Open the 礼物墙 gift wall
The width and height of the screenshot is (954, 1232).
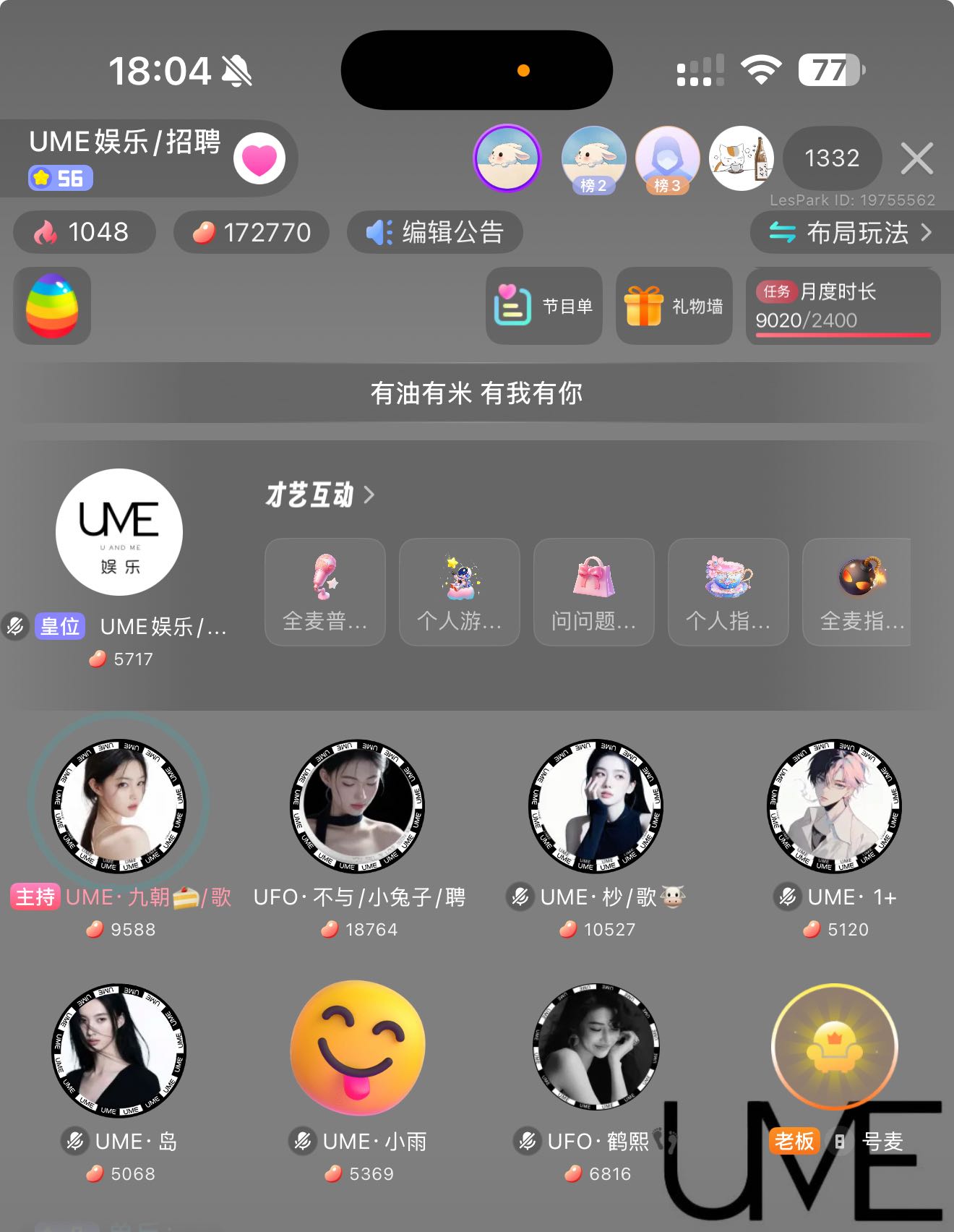pyautogui.click(x=674, y=306)
